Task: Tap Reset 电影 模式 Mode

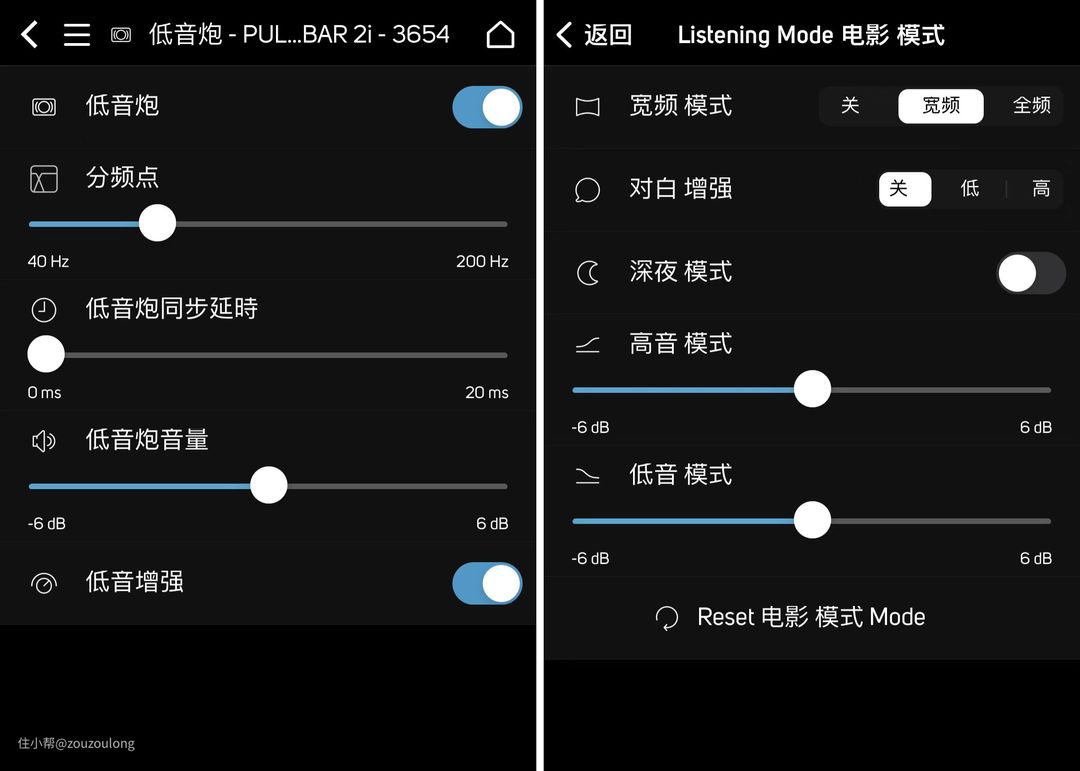Action: click(790, 617)
